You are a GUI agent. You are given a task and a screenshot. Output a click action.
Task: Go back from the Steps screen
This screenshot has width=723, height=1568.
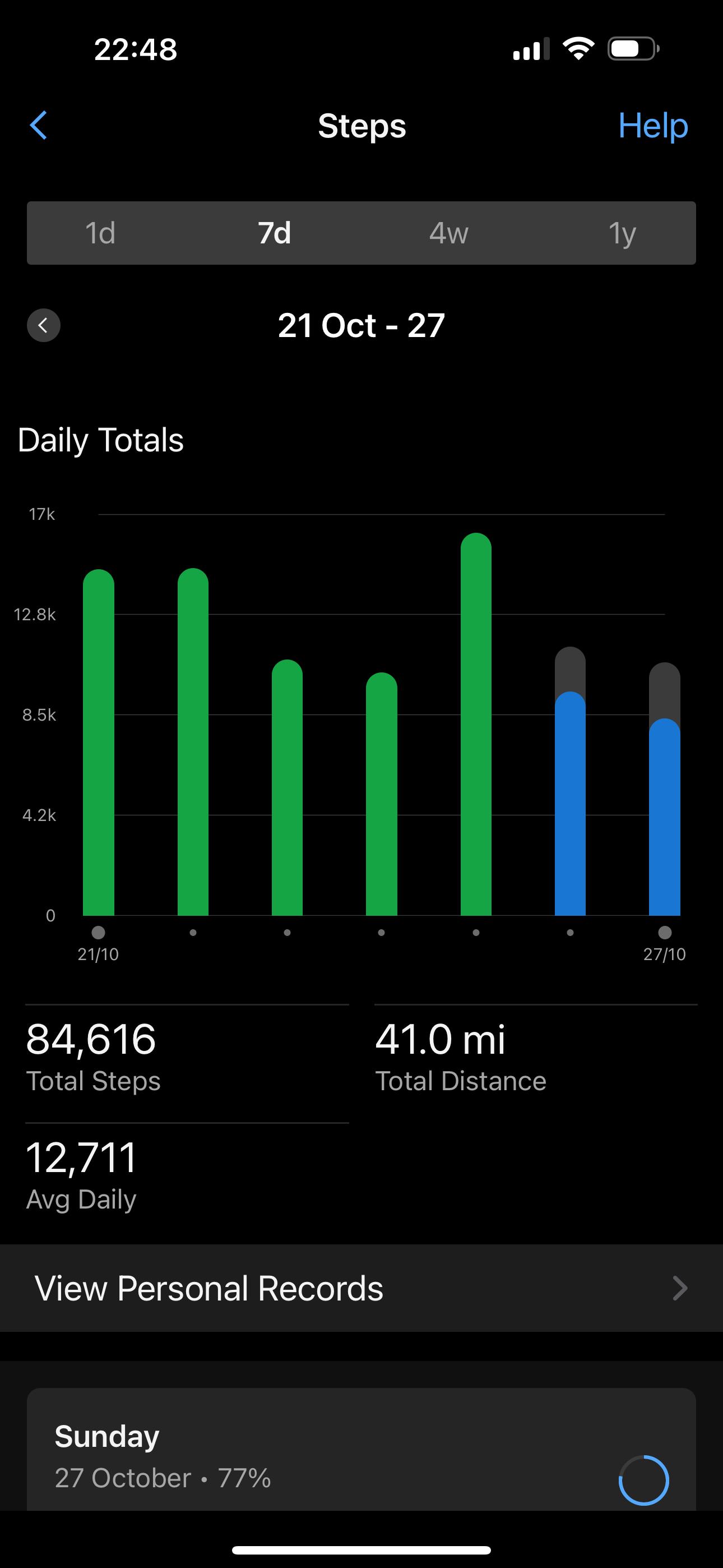click(38, 126)
